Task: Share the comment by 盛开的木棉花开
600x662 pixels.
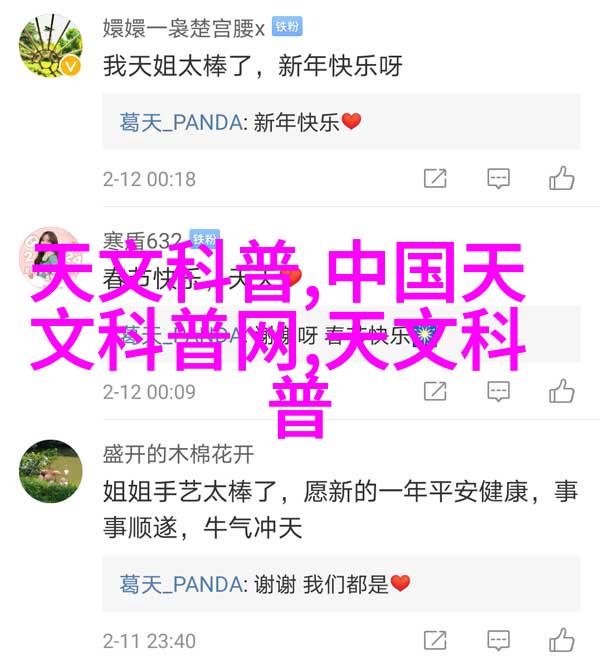Action: [x=435, y=639]
